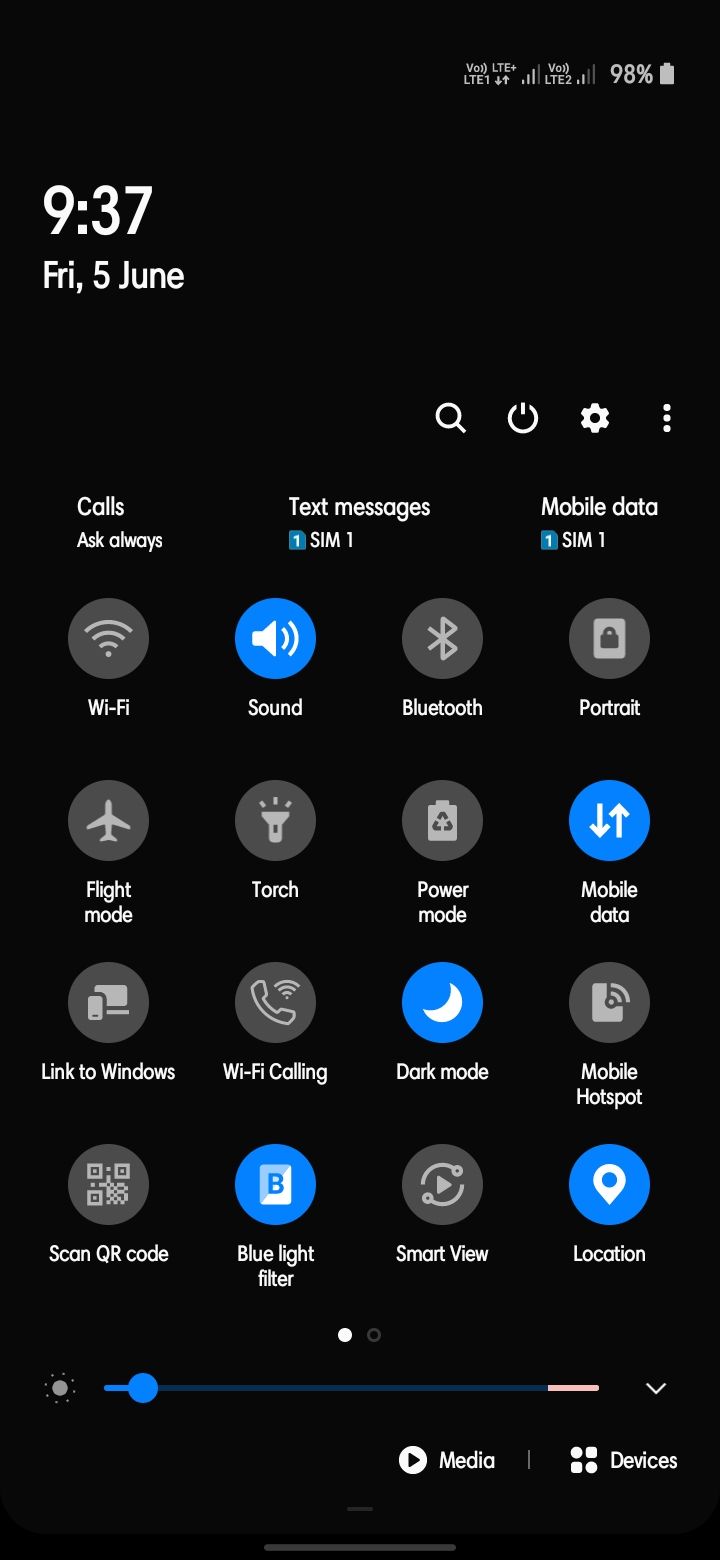This screenshot has height=1560, width=720.
Task: Turn off Mobile data toggle
Action: point(609,820)
